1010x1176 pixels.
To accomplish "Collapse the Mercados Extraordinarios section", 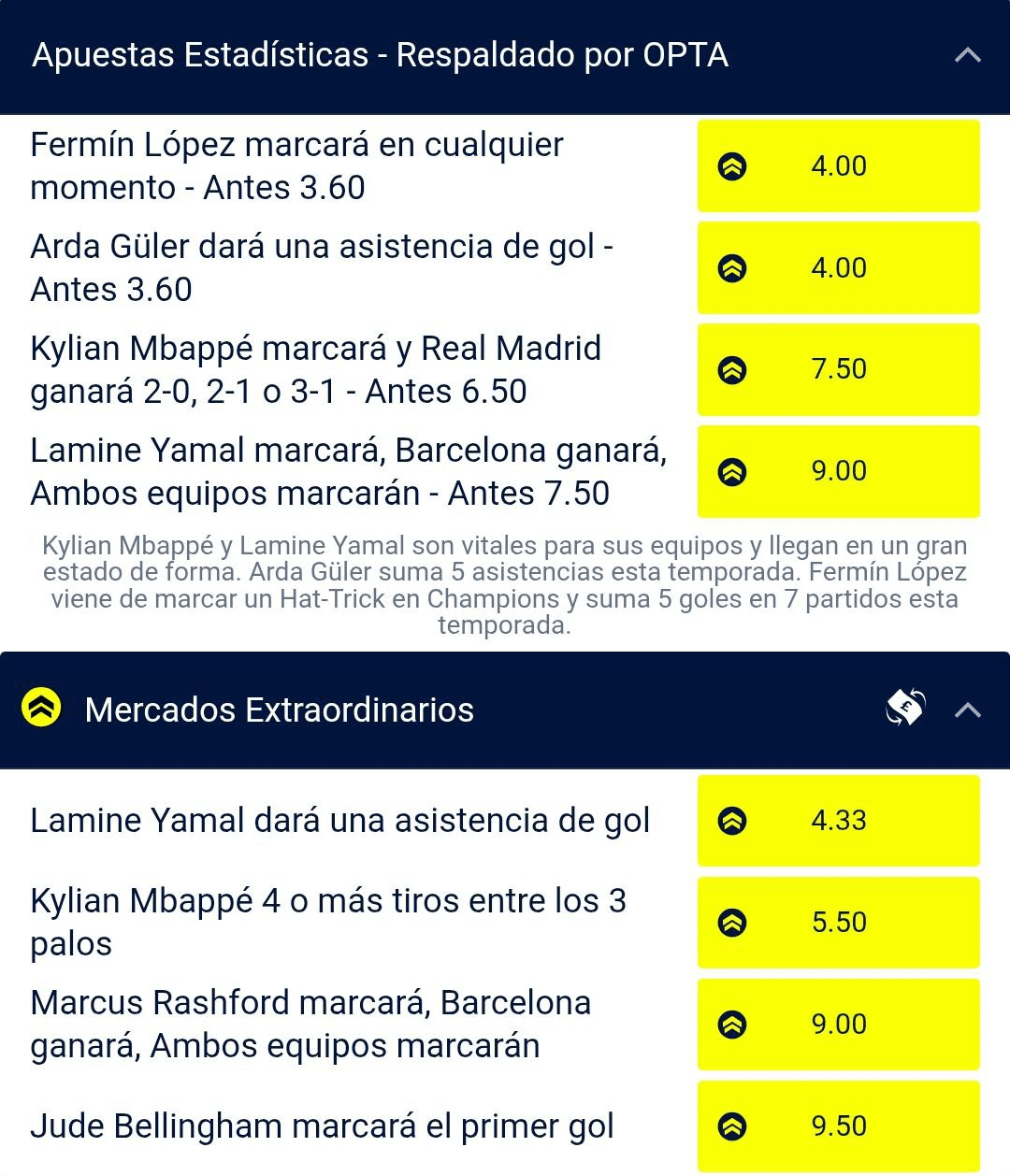I will [967, 710].
